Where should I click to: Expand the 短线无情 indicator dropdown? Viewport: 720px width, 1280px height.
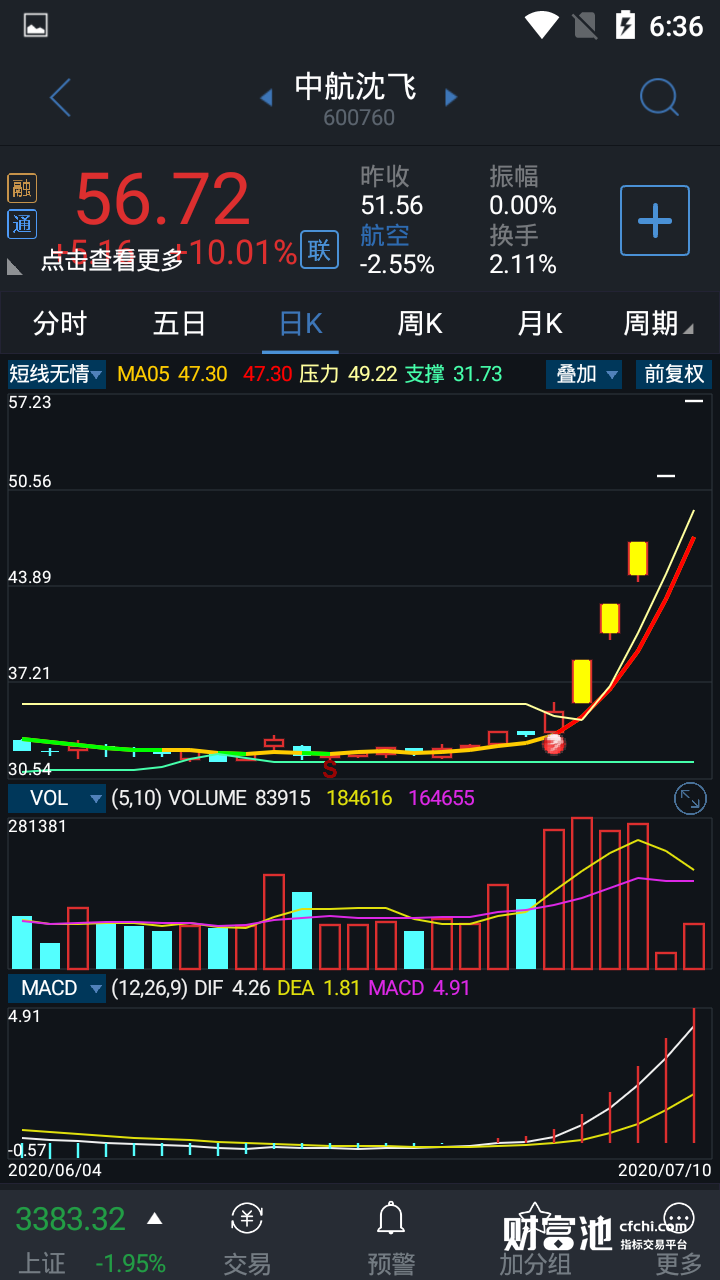(56, 375)
